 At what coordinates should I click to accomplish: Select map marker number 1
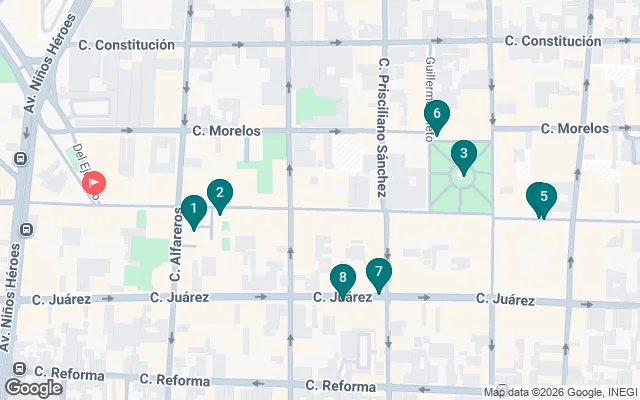pyautogui.click(x=193, y=210)
